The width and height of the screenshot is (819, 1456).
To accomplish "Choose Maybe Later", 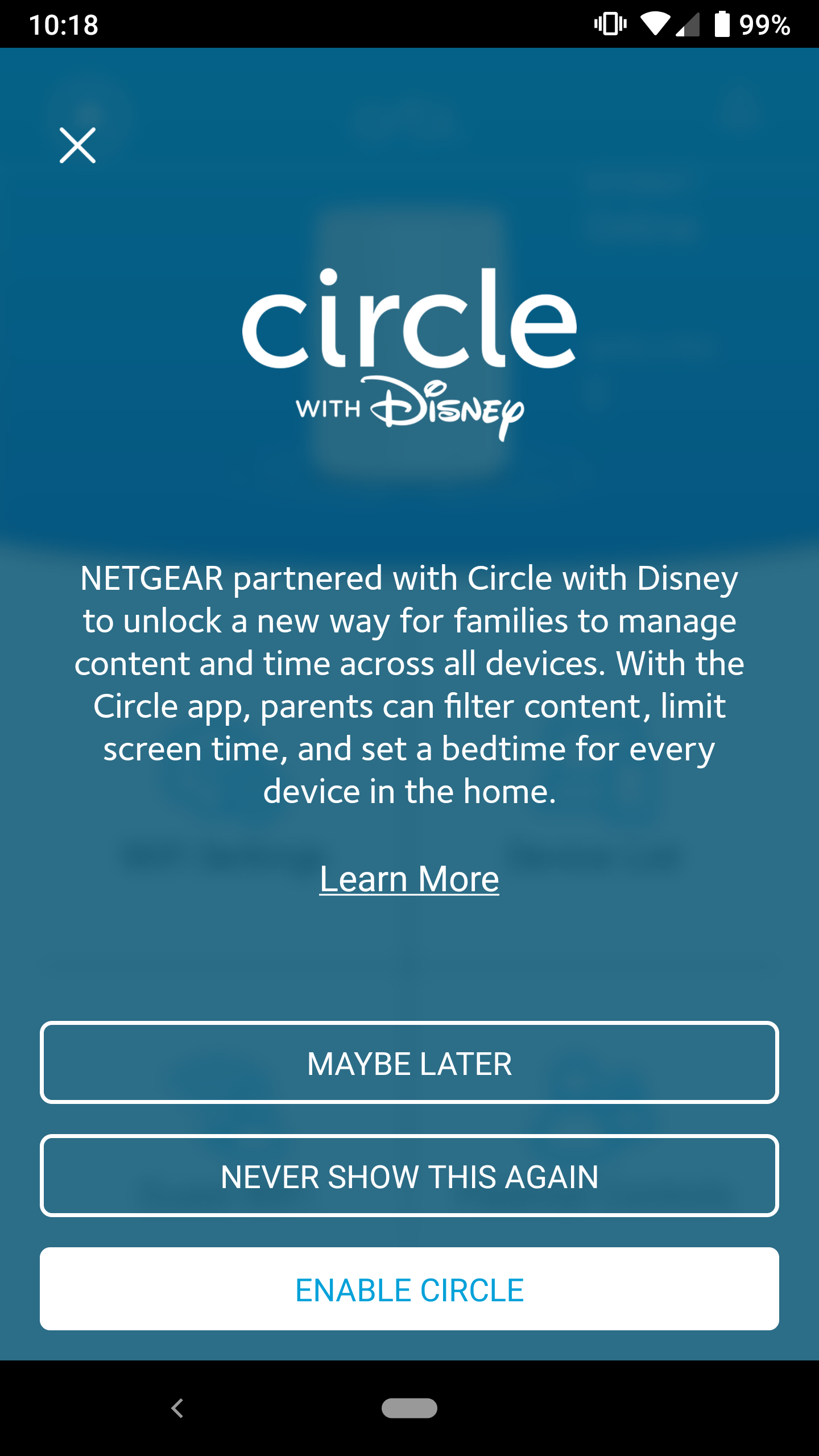I will coord(409,1063).
